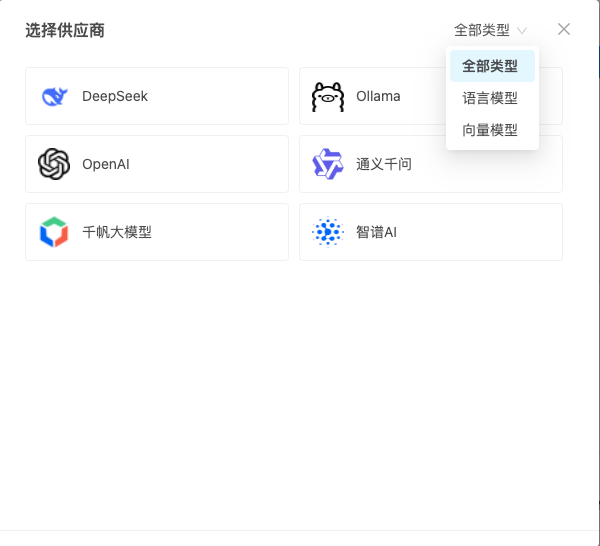Pick OpenAI as the provider
Image resolution: width=600 pixels, height=546 pixels.
[157, 164]
